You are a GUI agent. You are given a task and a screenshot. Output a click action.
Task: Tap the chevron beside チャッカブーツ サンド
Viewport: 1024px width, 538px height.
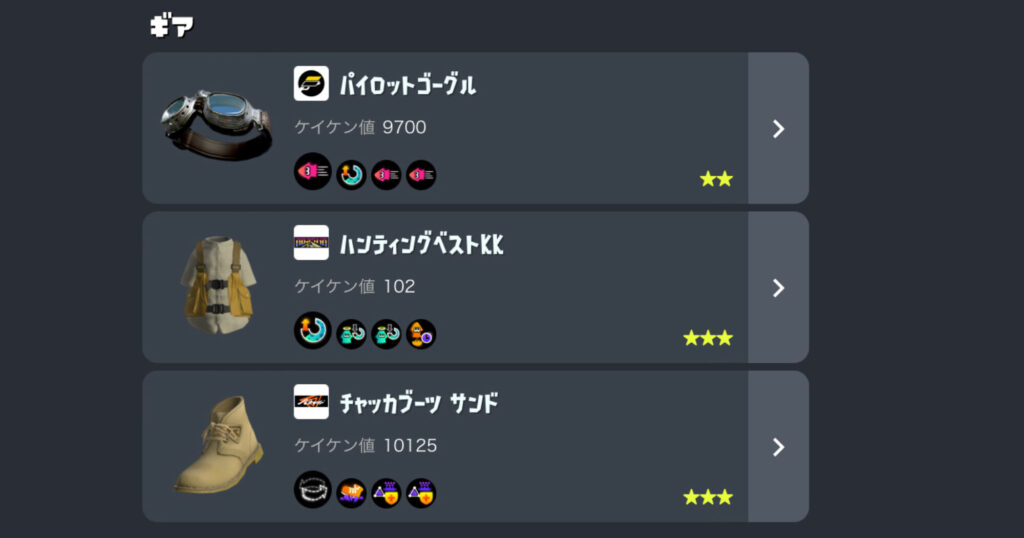(778, 446)
